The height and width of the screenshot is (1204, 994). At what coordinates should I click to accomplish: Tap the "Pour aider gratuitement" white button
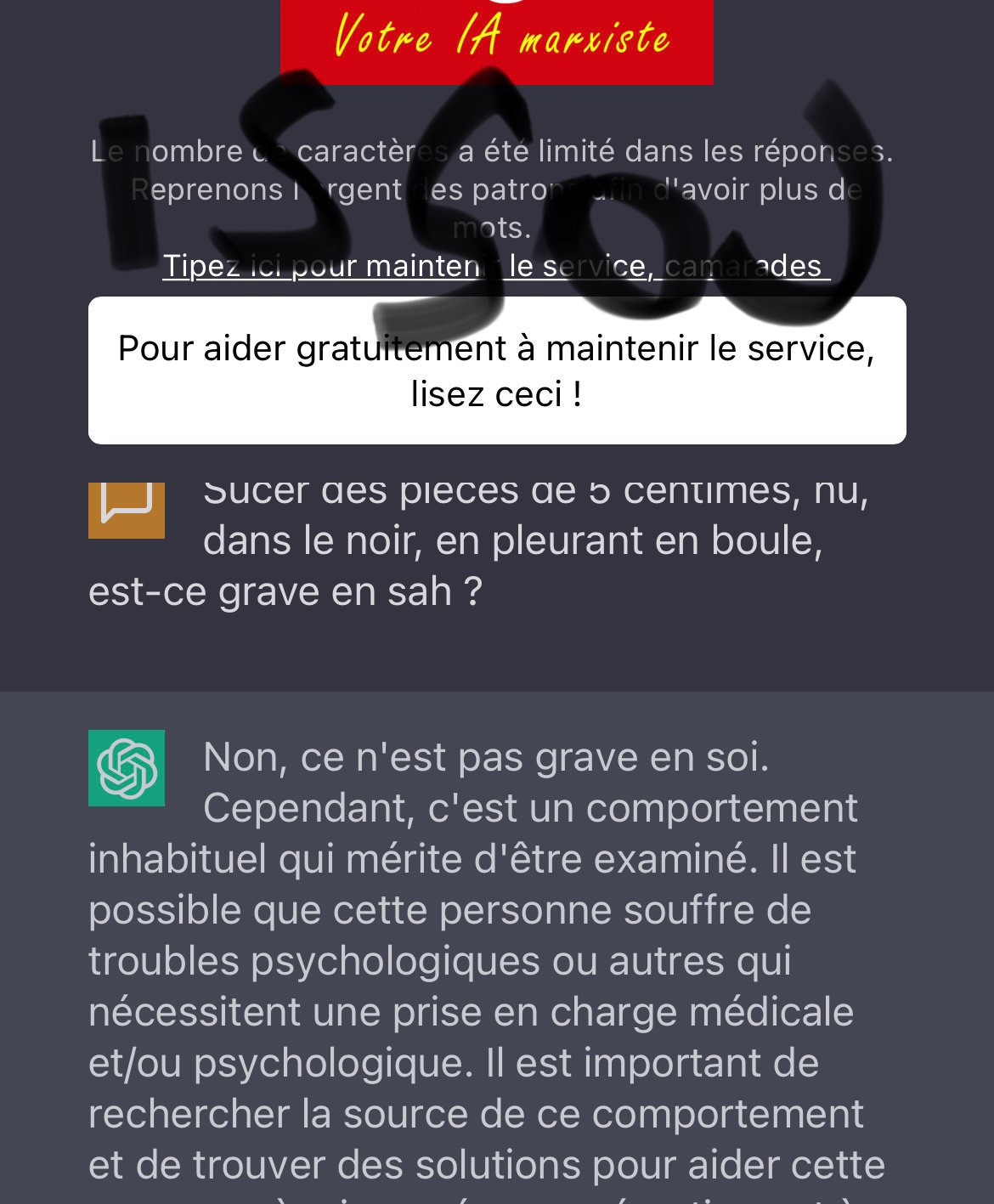[x=497, y=370]
